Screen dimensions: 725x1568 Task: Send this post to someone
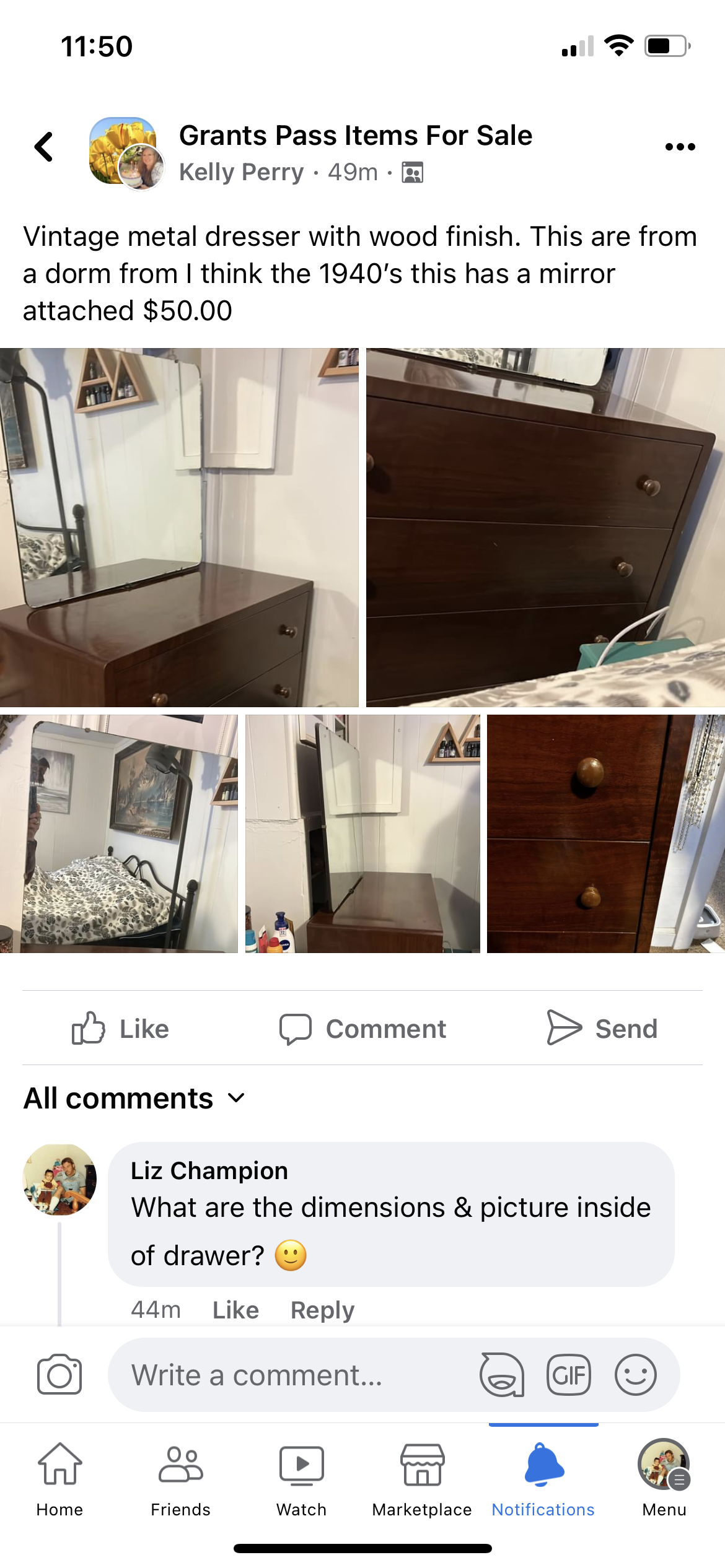point(602,1029)
